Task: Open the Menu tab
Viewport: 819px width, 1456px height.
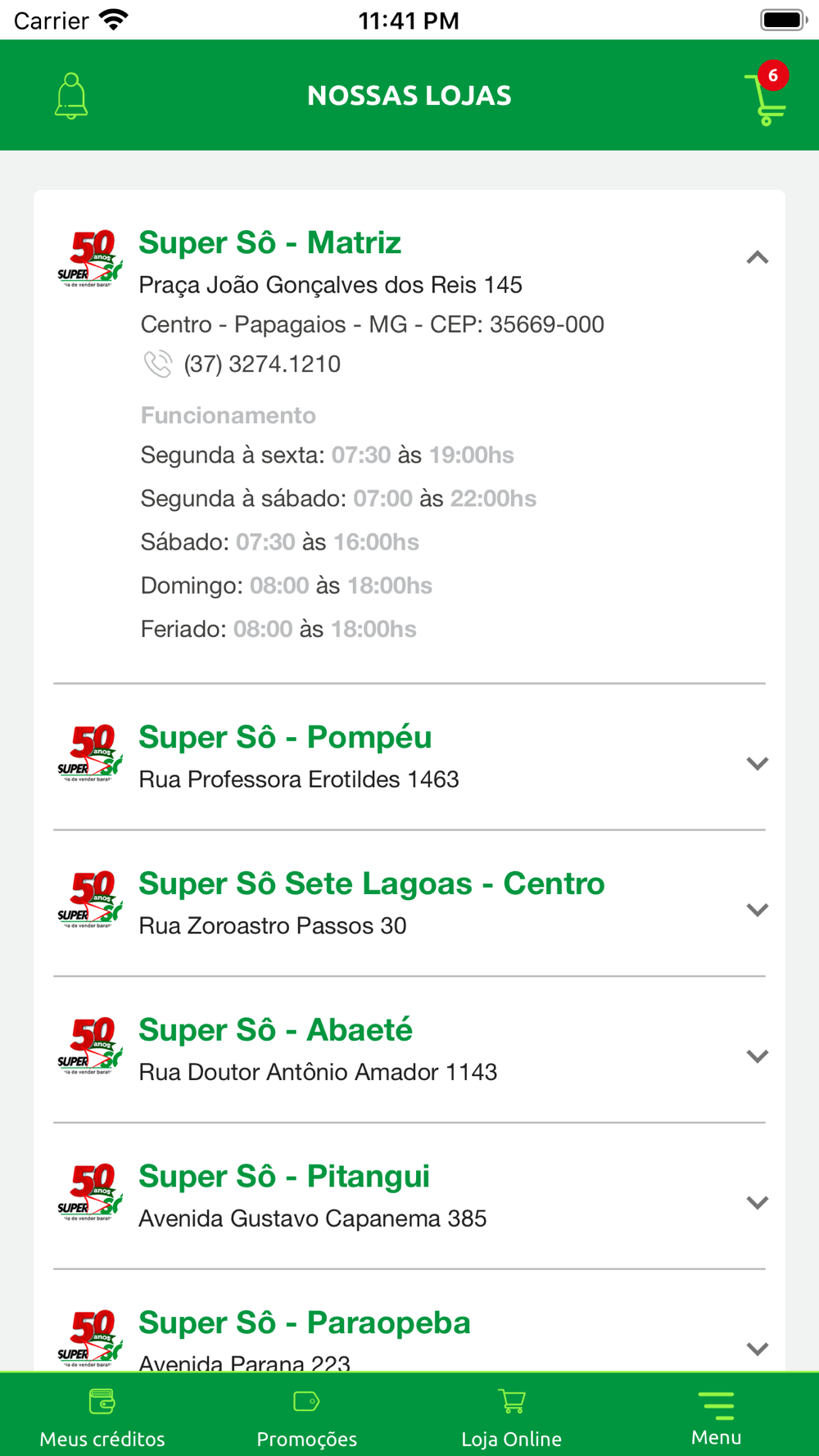Action: tap(717, 1417)
